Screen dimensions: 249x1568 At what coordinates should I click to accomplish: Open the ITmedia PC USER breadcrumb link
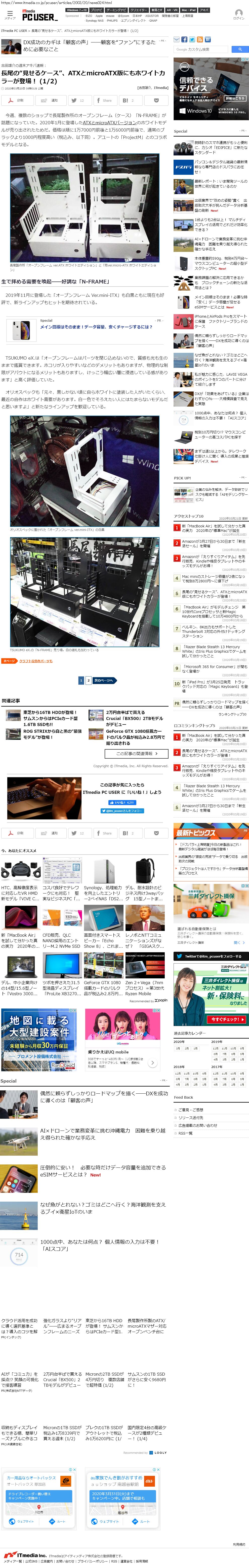point(14,30)
